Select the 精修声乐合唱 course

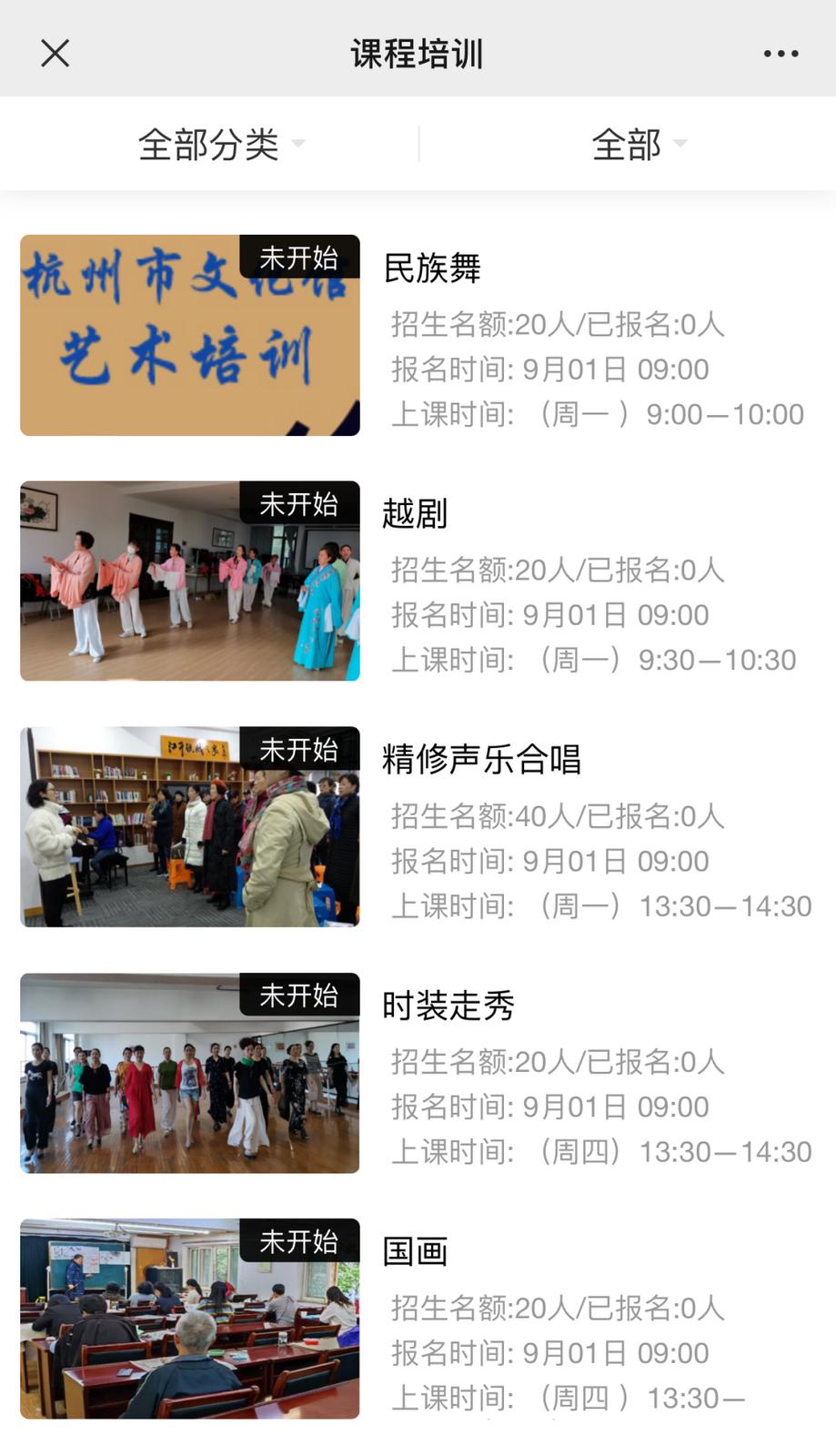click(481, 760)
